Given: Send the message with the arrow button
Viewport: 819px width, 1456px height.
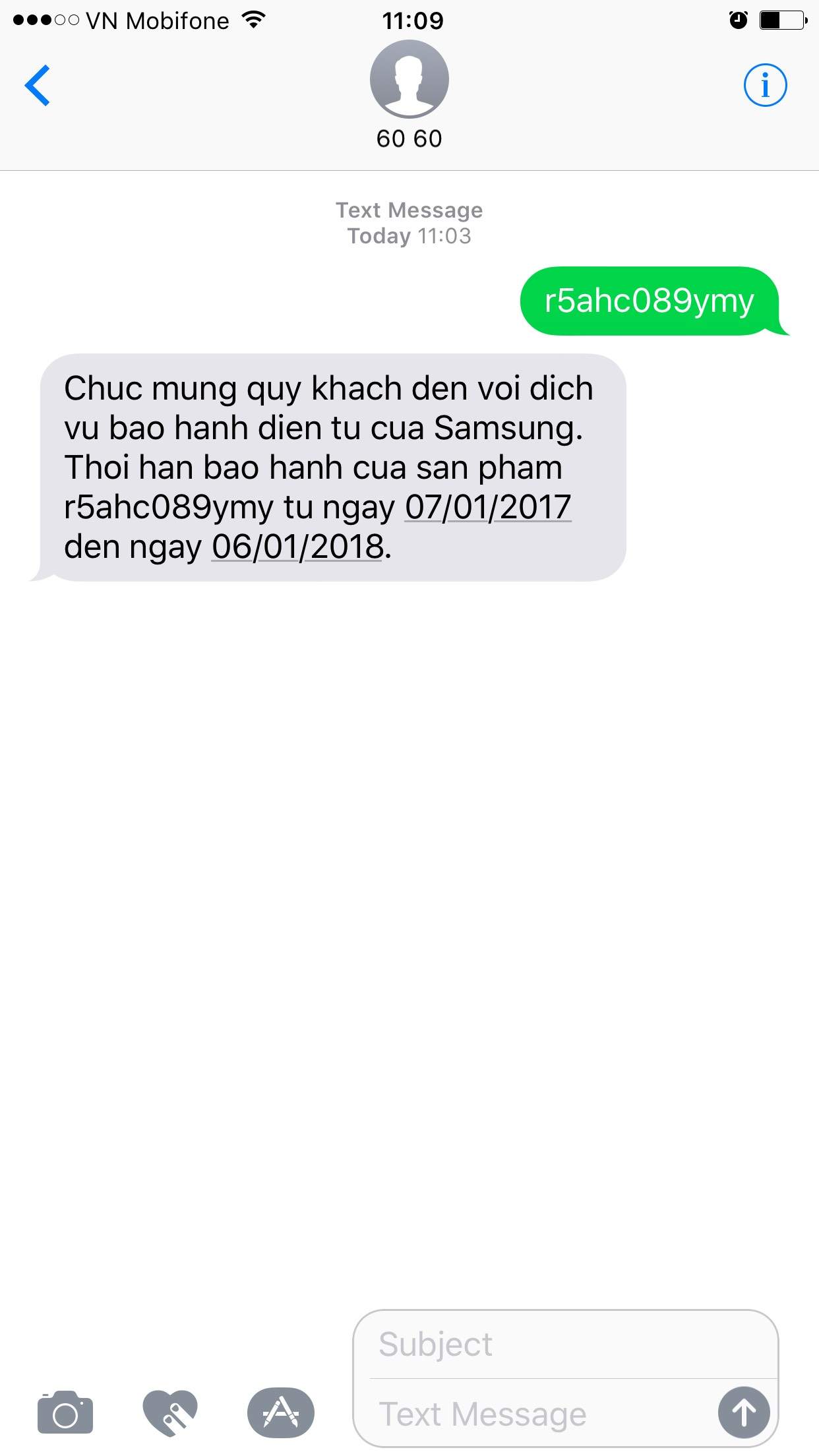Looking at the screenshot, I should click(744, 1412).
